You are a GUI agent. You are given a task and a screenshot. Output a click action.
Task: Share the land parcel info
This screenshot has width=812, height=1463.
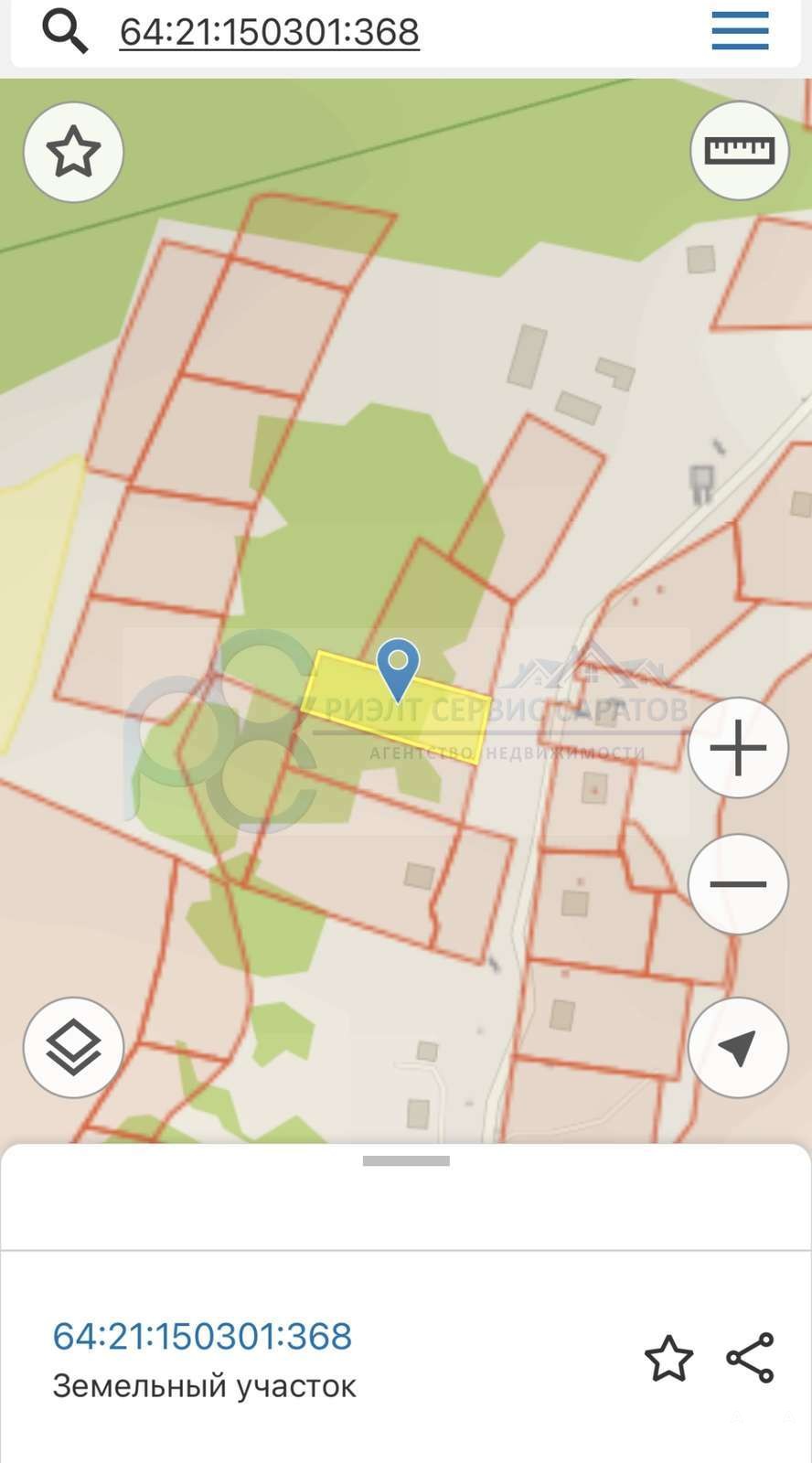click(751, 1358)
